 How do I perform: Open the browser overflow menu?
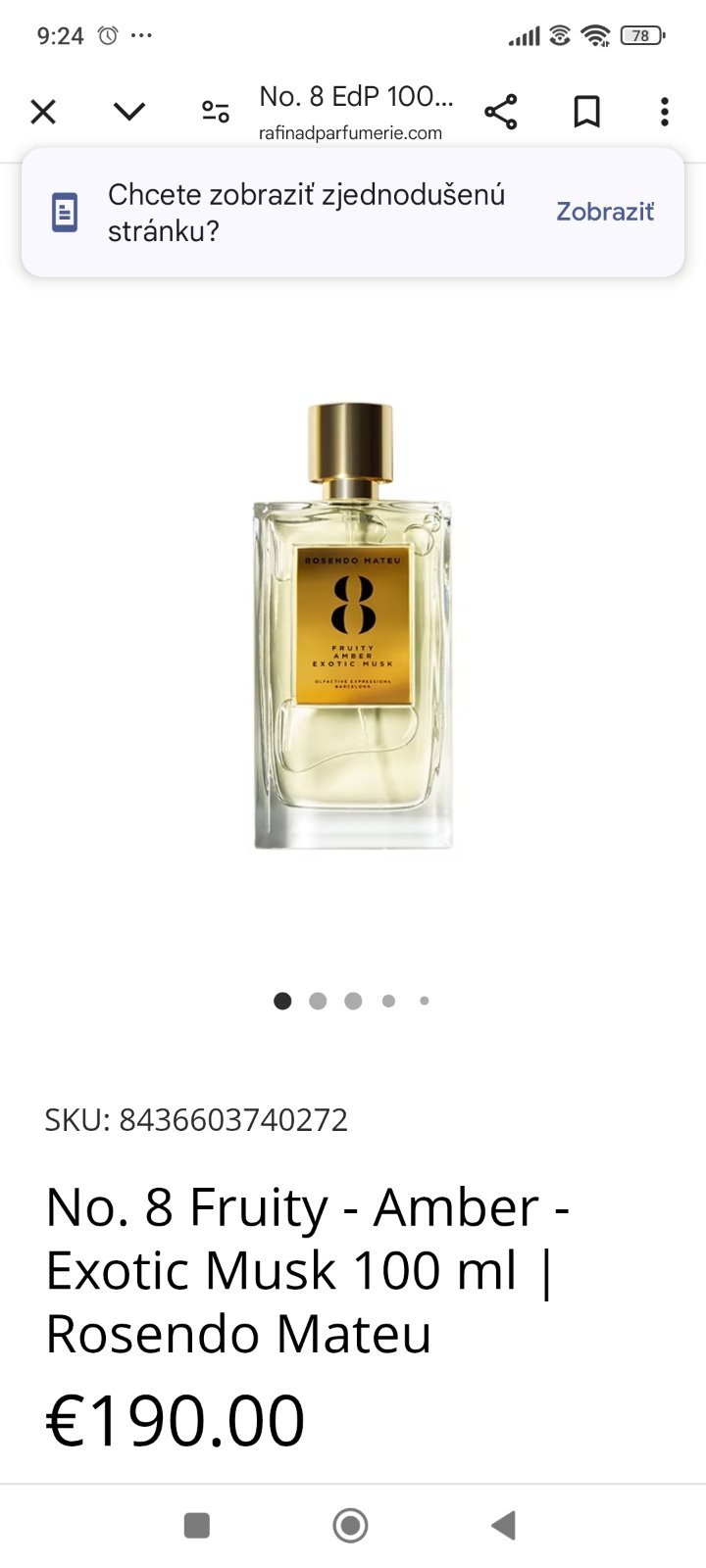(x=665, y=112)
